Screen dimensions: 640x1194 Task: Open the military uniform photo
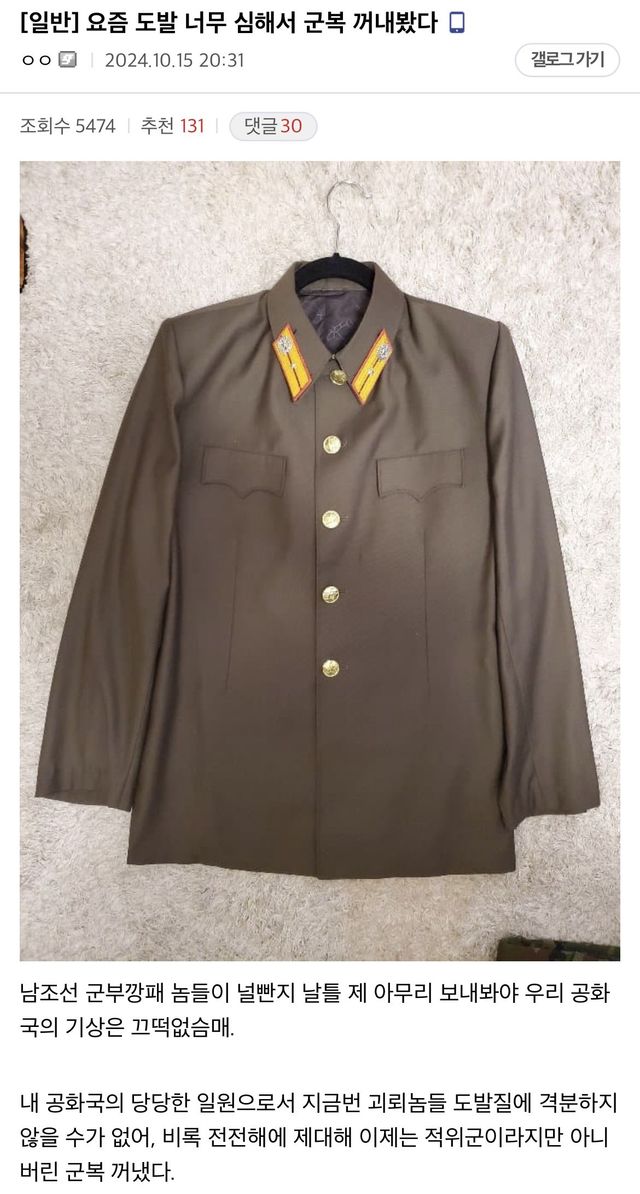[320, 560]
